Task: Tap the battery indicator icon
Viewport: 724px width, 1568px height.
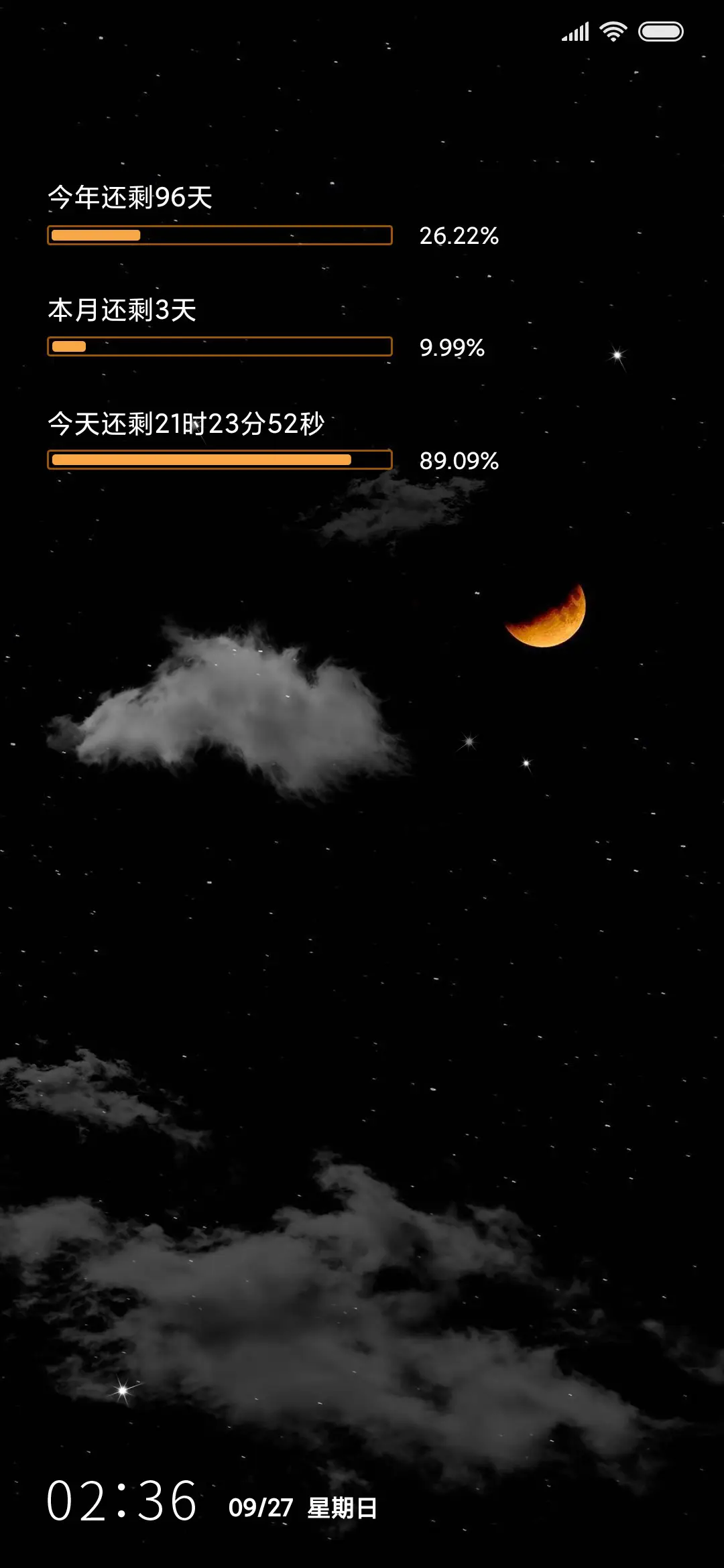Action: pos(660,30)
